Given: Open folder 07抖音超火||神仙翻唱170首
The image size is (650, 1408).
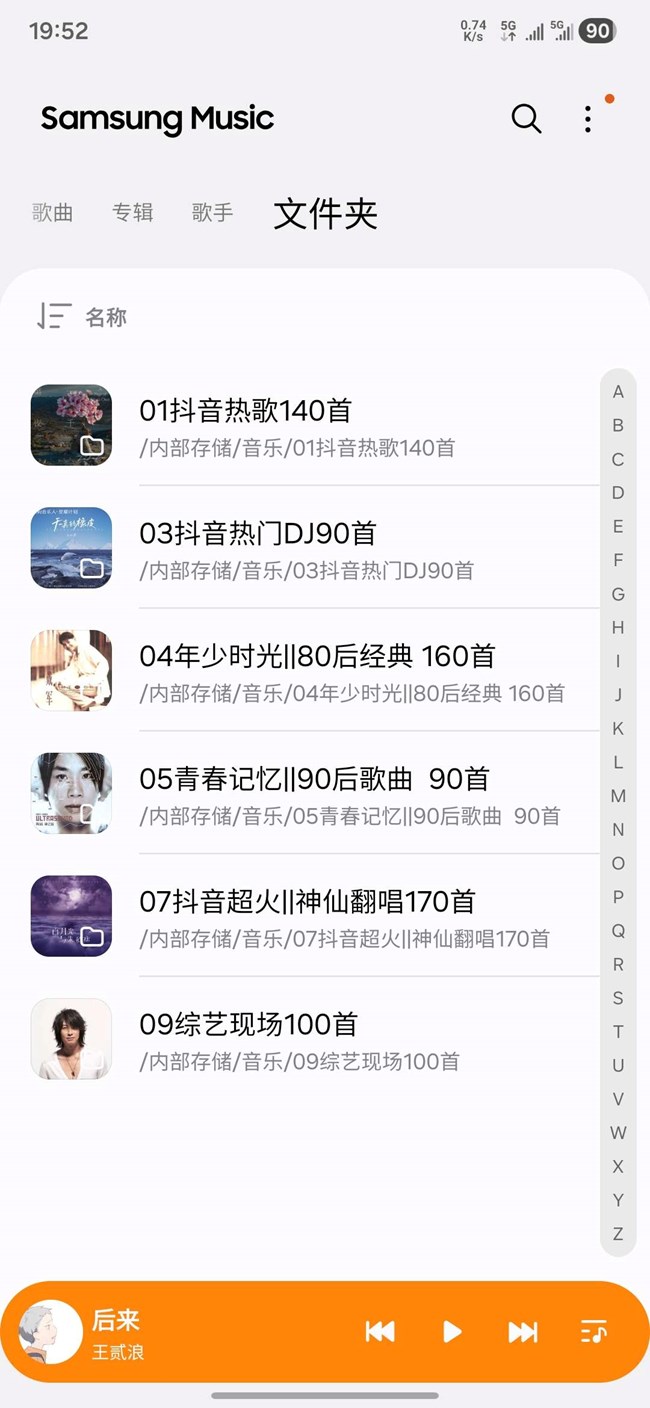Looking at the screenshot, I should click(x=300, y=917).
